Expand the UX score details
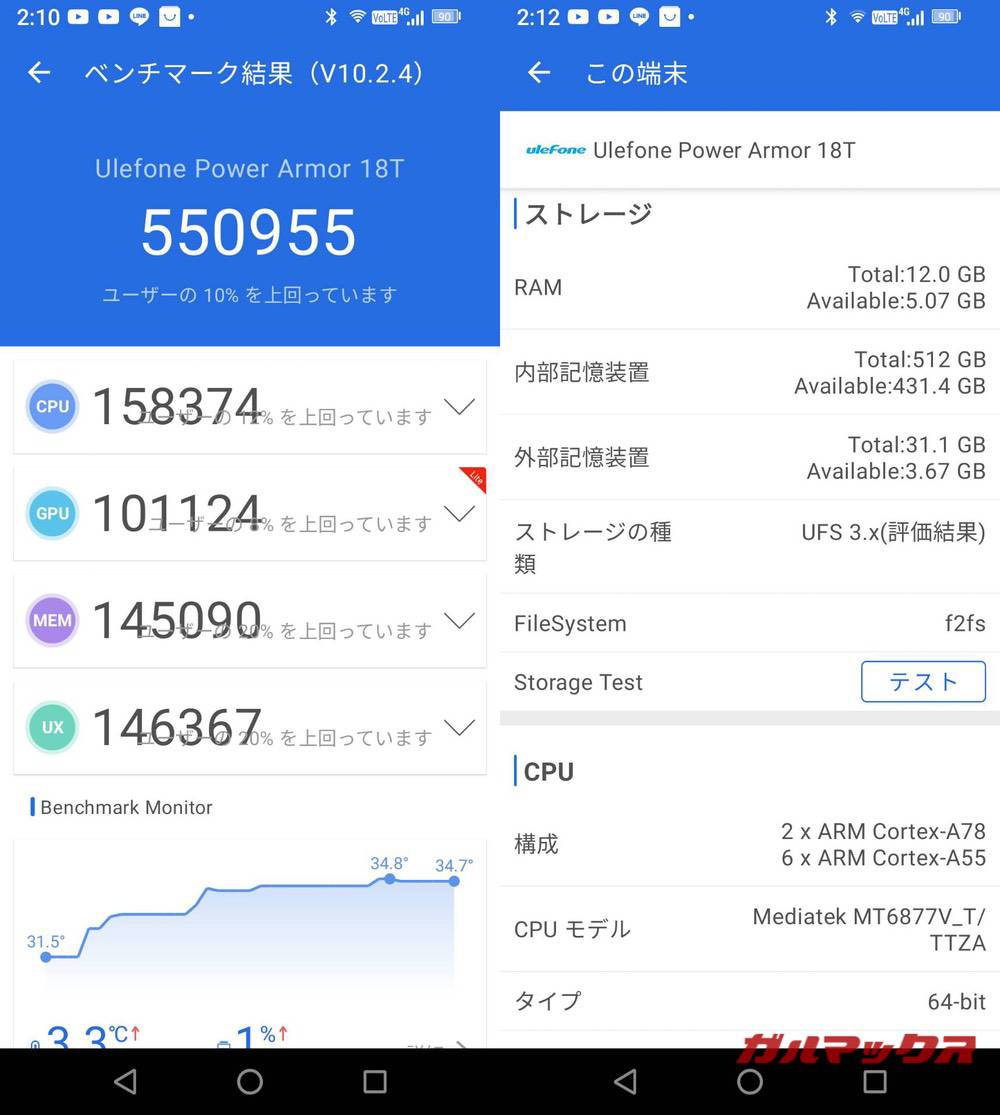The image size is (1000, 1115). (x=459, y=727)
